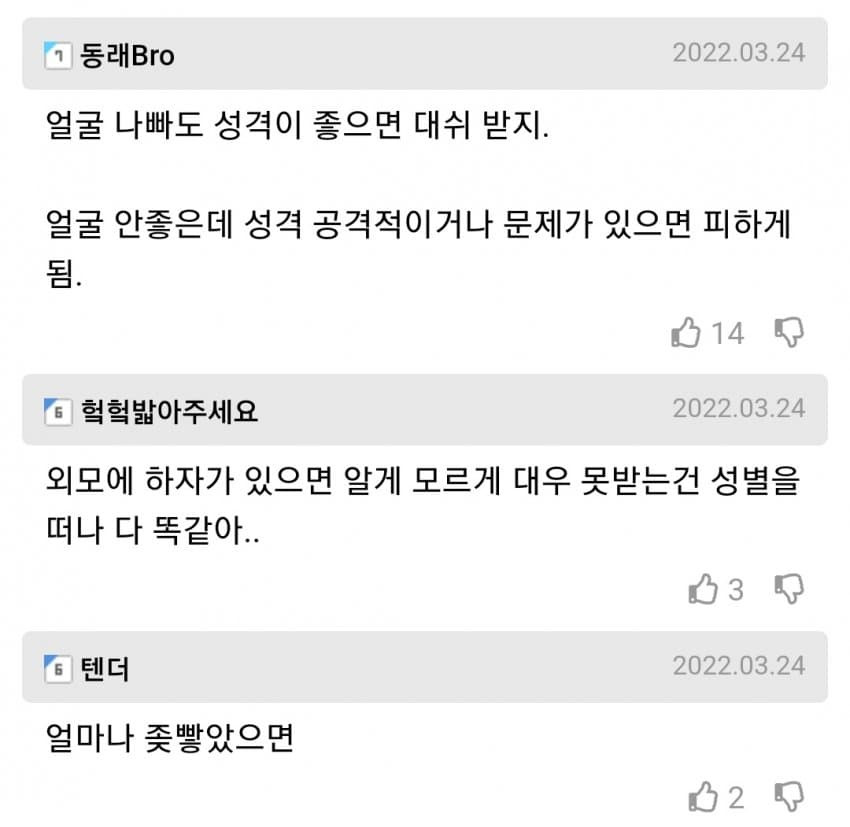The height and width of the screenshot is (827, 850).
Task: Like the comment by 텐더
Action: pos(704,797)
